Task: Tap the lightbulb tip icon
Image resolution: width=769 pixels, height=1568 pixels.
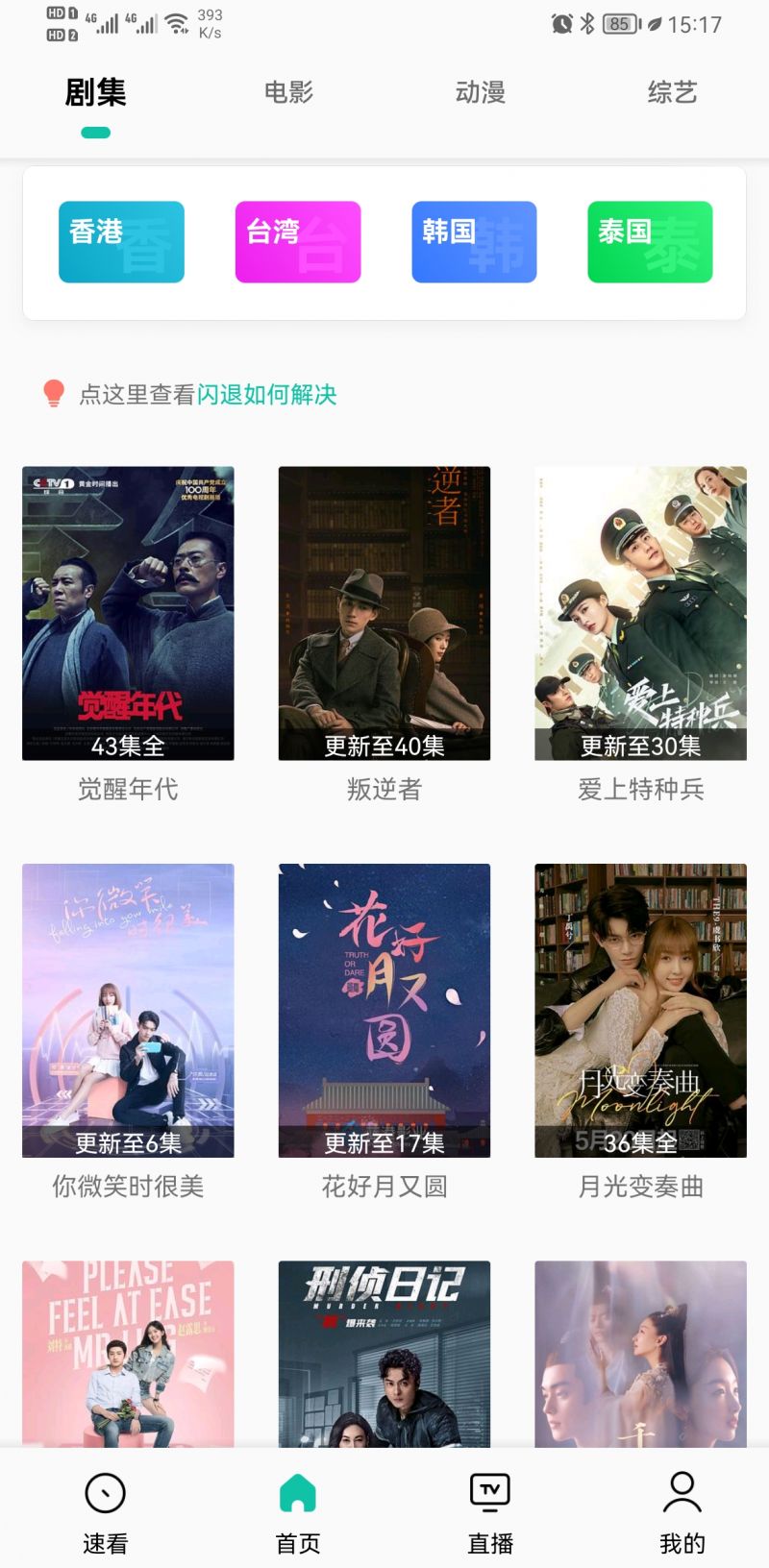Action: (53, 394)
